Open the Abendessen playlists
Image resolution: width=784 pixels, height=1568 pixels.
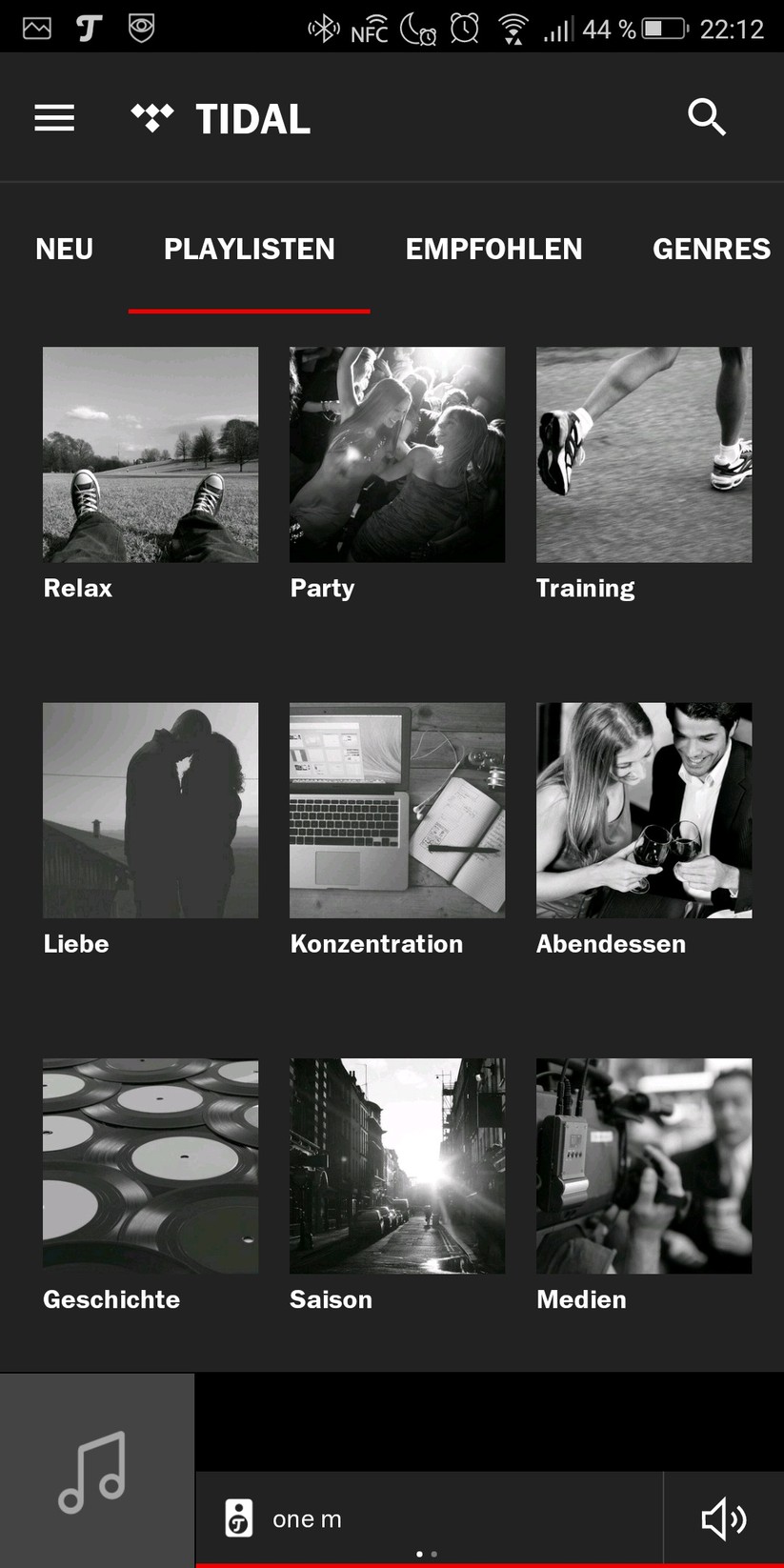[x=644, y=811]
